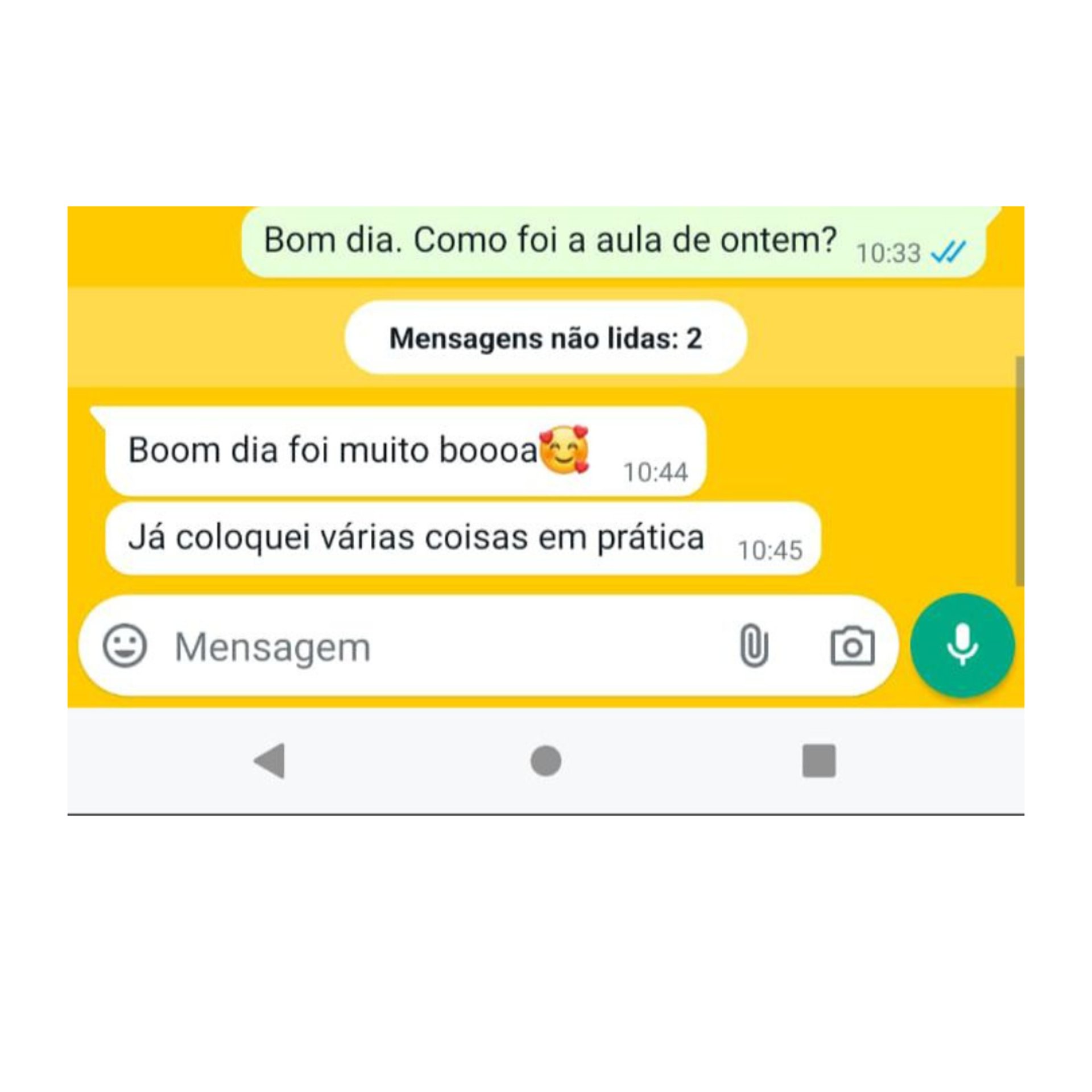The image size is (1092, 1092).
Task: Go to the home screen
Action: (546, 760)
